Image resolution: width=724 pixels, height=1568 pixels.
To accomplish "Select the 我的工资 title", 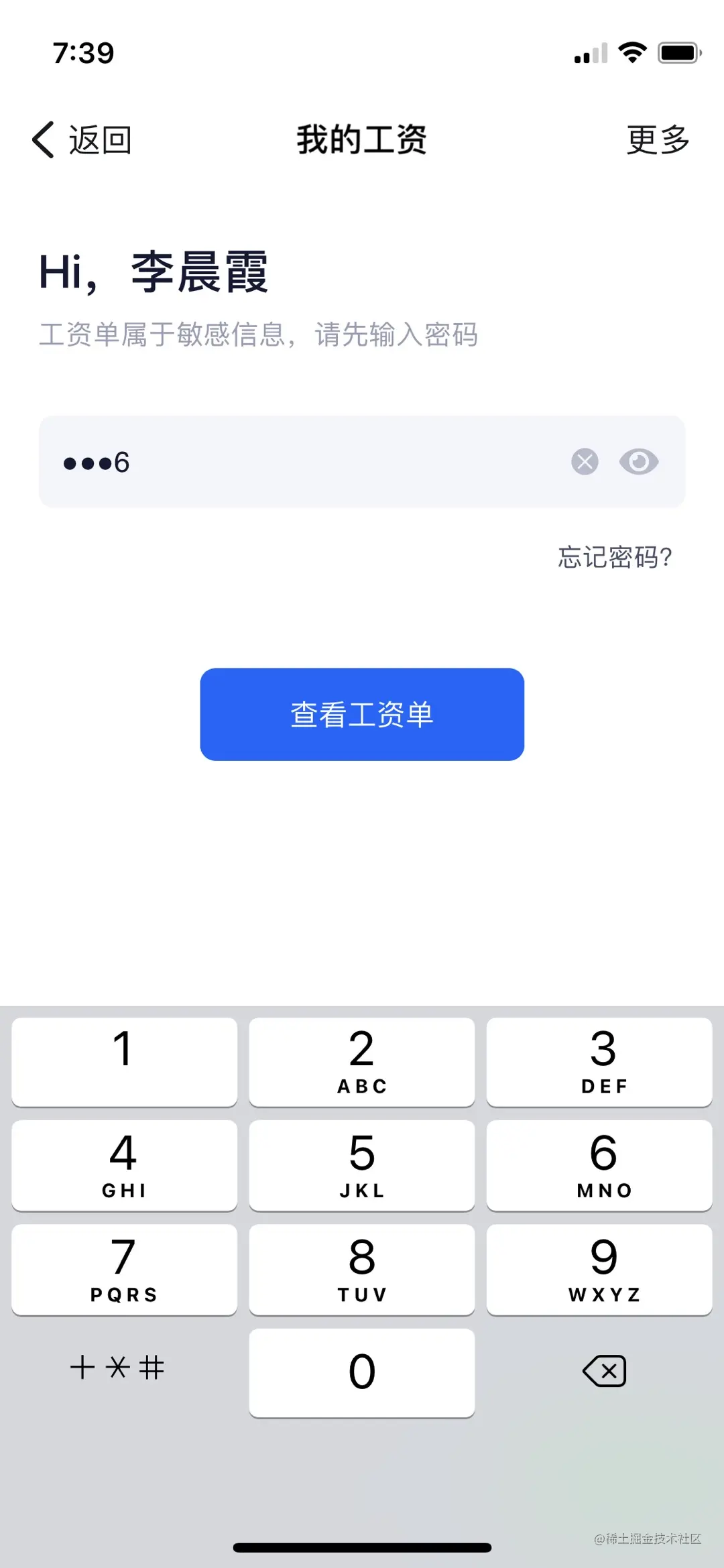I will (362, 140).
